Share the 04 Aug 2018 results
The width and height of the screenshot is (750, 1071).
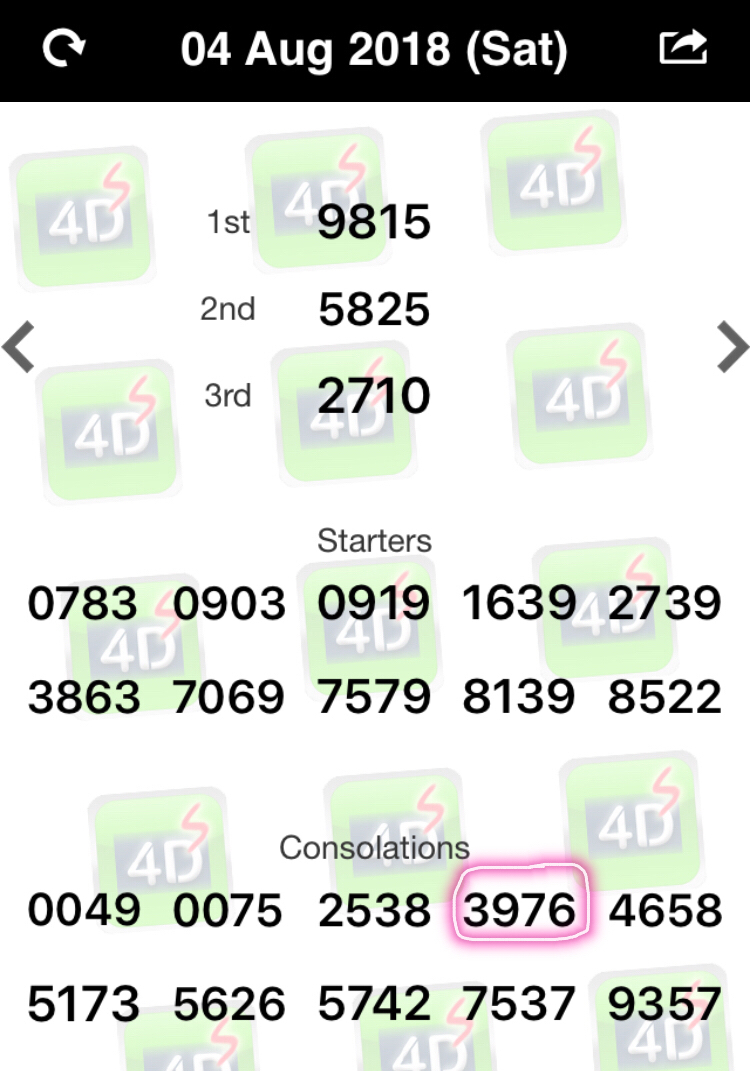point(683,48)
